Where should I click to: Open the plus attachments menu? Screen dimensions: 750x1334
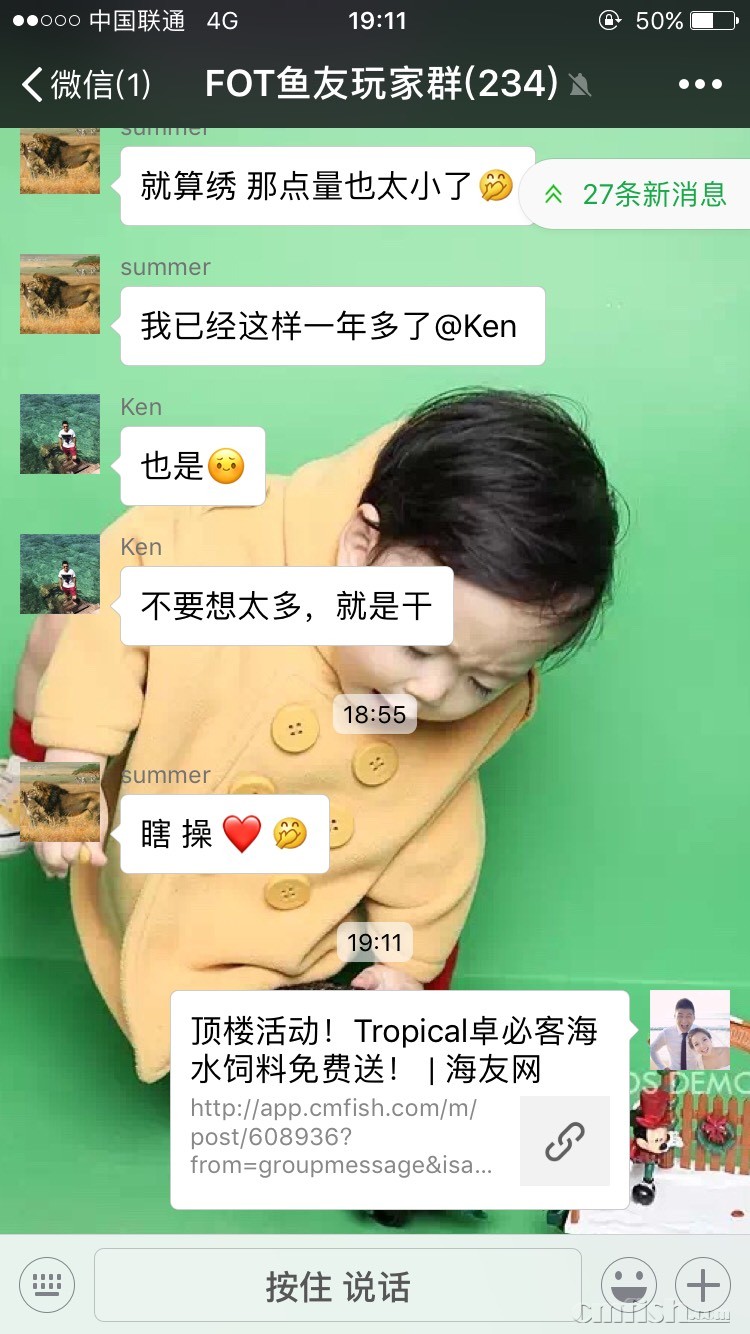pos(703,1285)
